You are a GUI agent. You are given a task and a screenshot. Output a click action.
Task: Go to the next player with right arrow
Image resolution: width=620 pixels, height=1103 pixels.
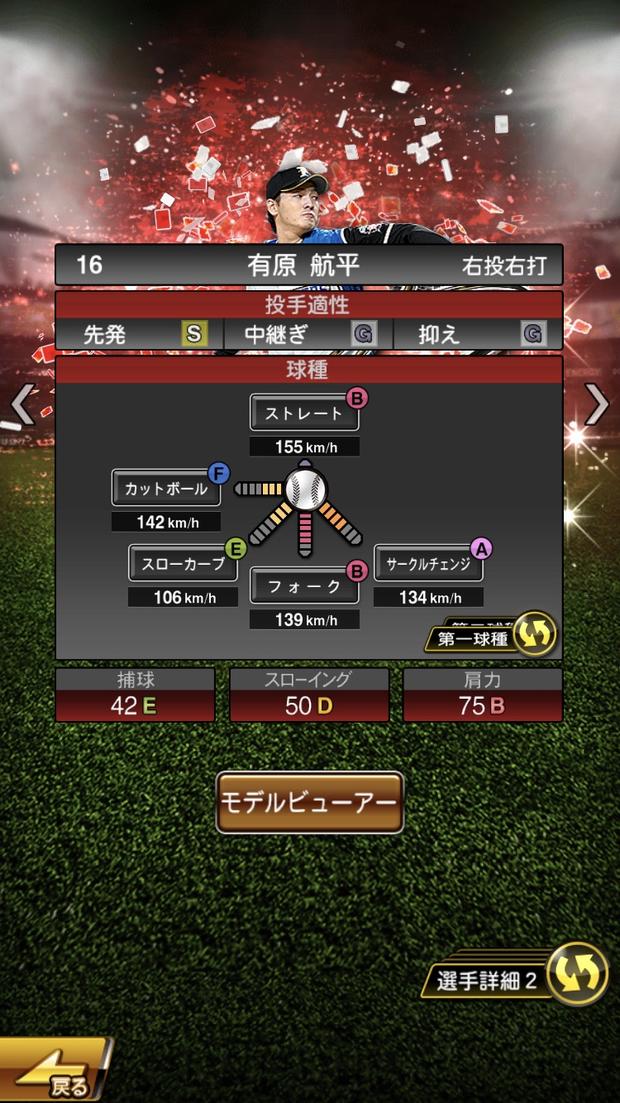click(597, 404)
